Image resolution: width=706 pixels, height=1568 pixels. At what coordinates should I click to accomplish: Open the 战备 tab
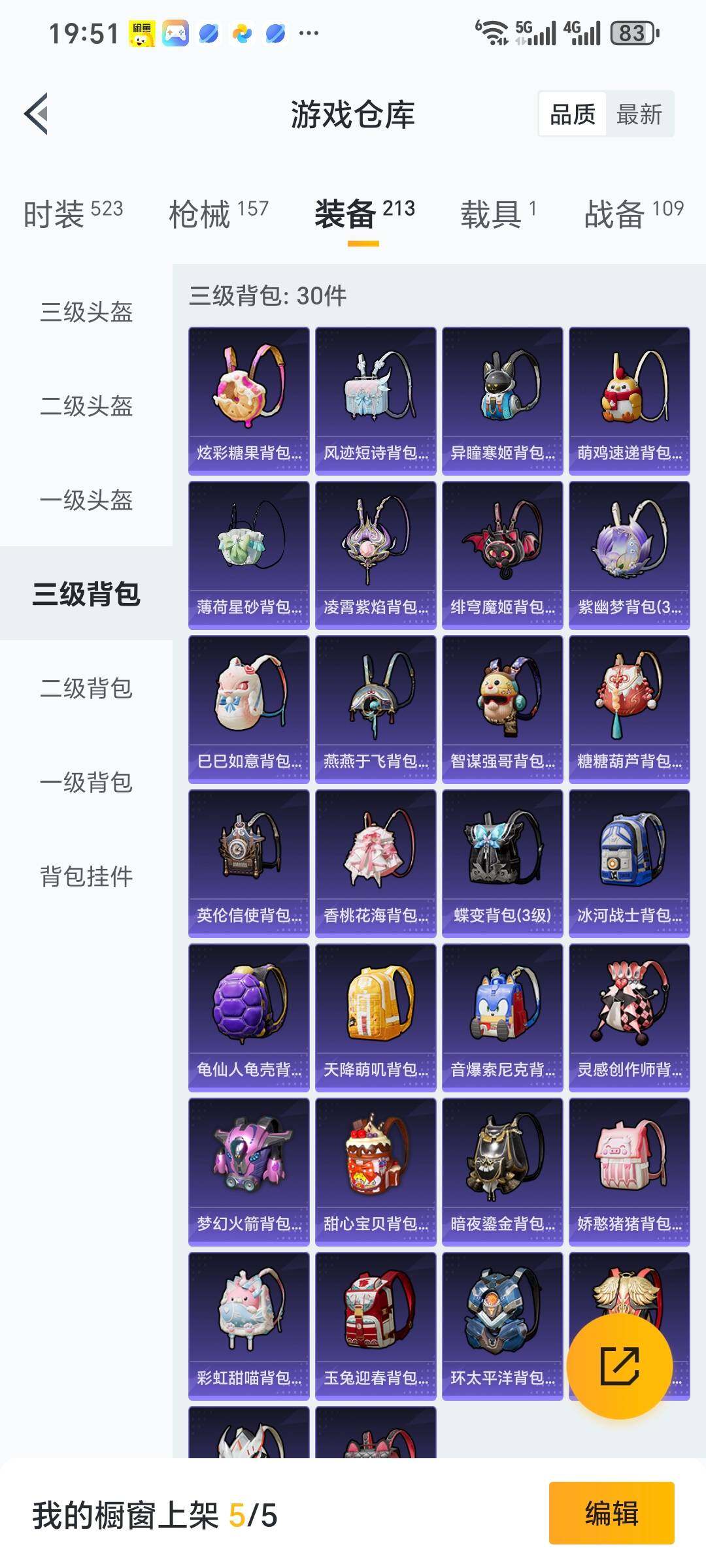633,214
